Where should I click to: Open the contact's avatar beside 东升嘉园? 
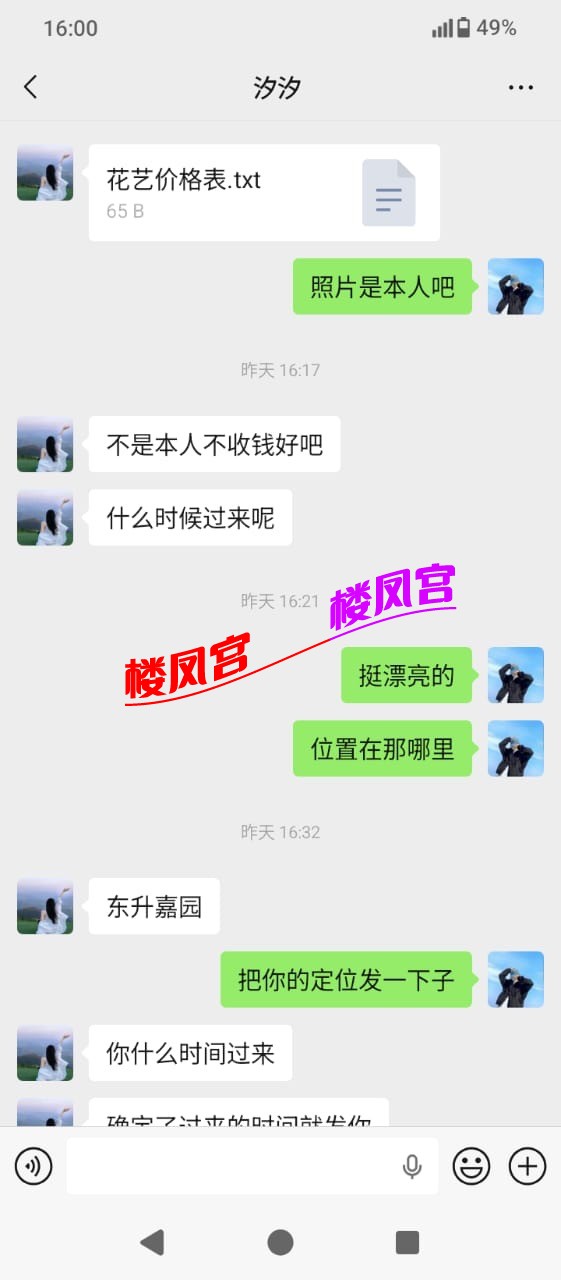[45, 906]
